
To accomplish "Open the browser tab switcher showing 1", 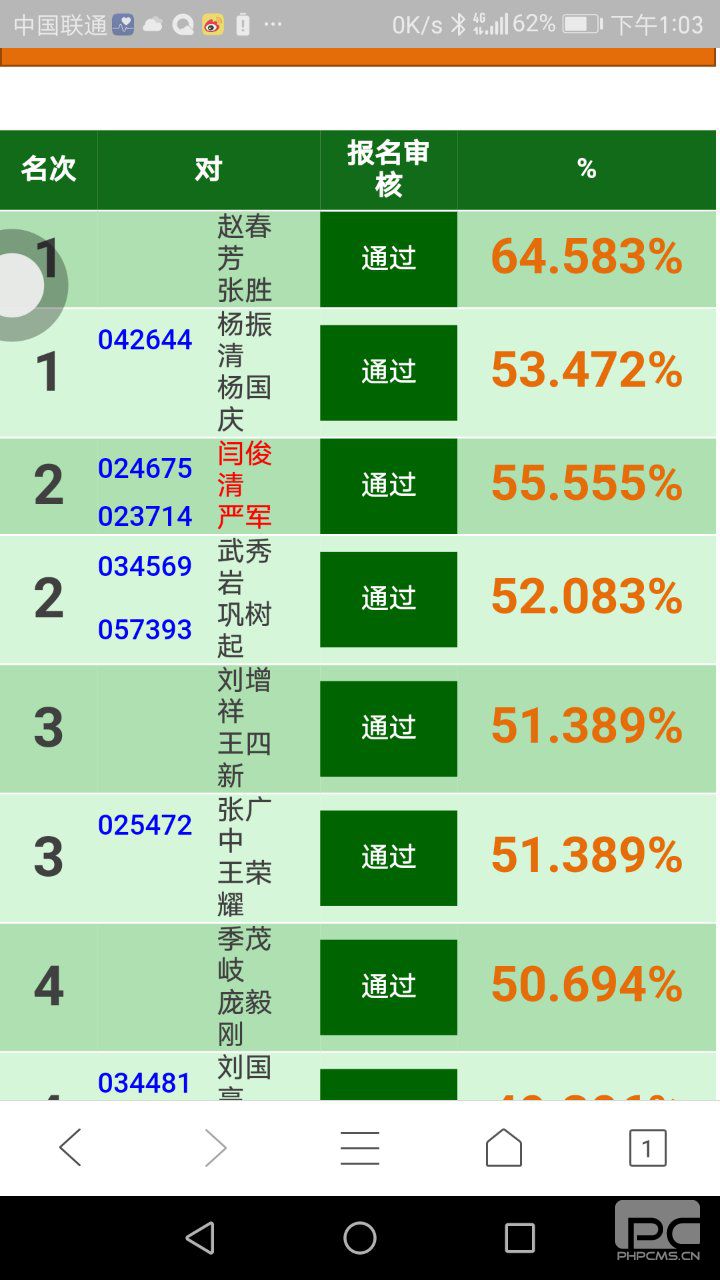I will pos(647,1148).
